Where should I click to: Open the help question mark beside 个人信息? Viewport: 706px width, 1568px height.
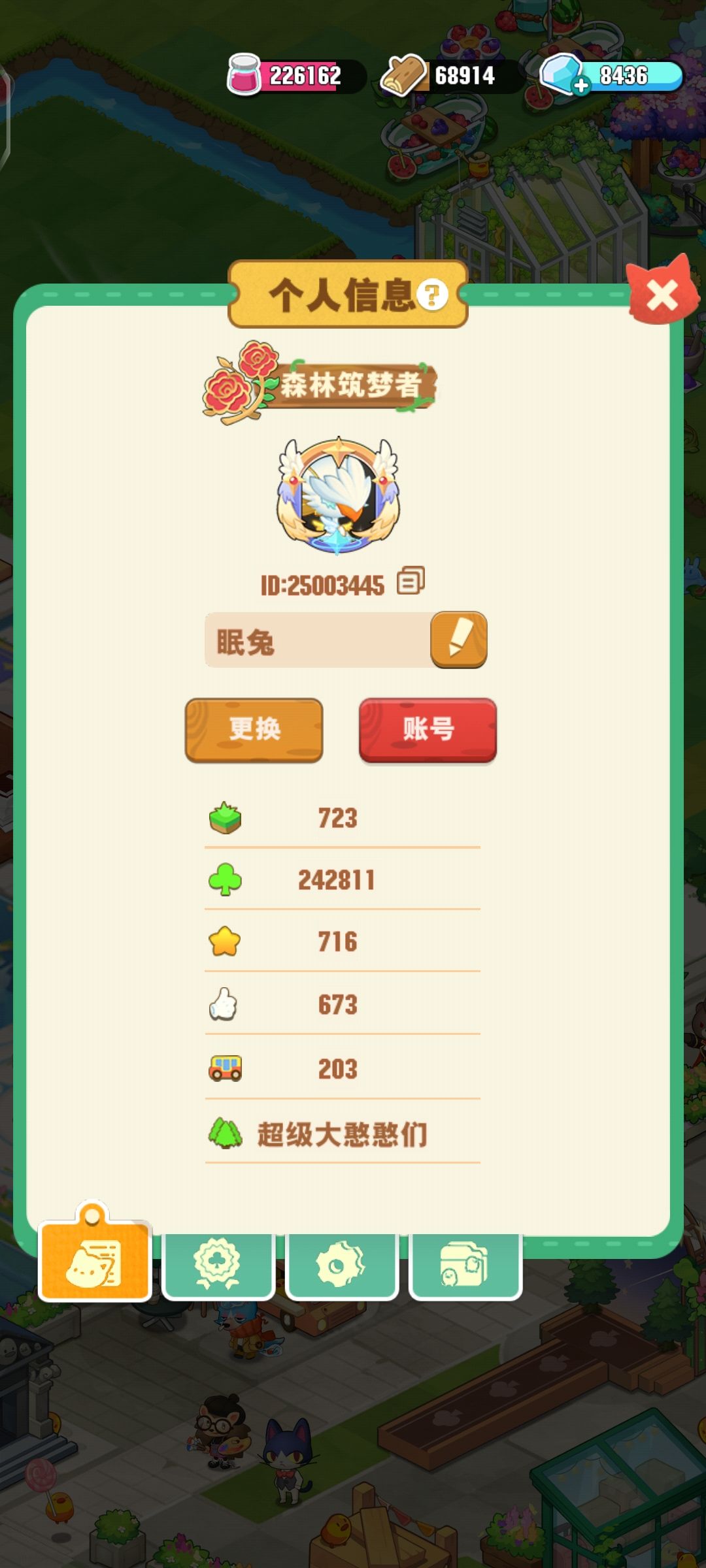click(432, 295)
